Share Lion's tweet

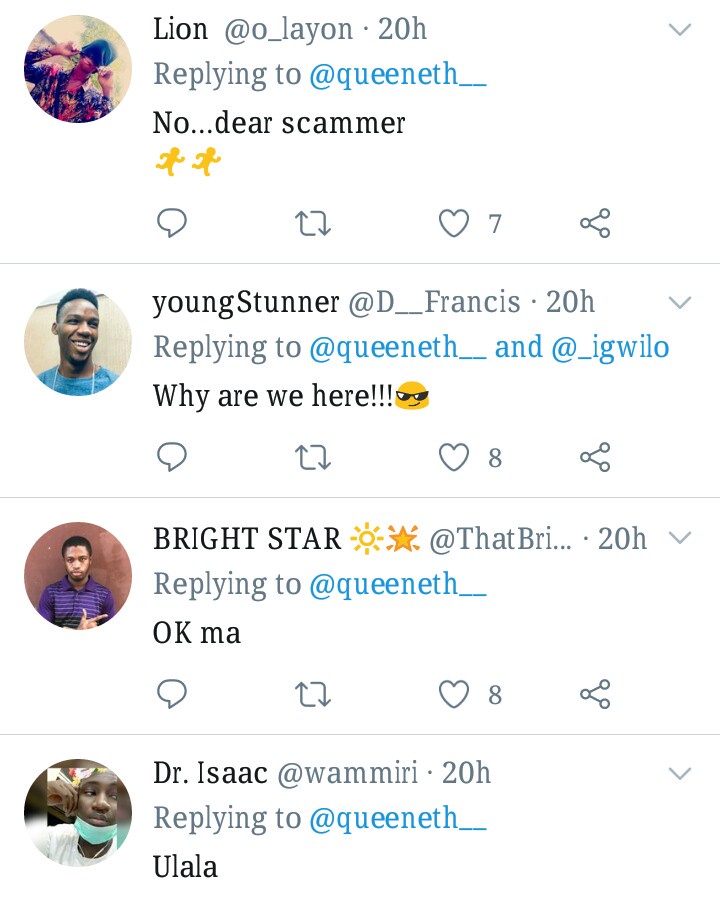(x=595, y=223)
